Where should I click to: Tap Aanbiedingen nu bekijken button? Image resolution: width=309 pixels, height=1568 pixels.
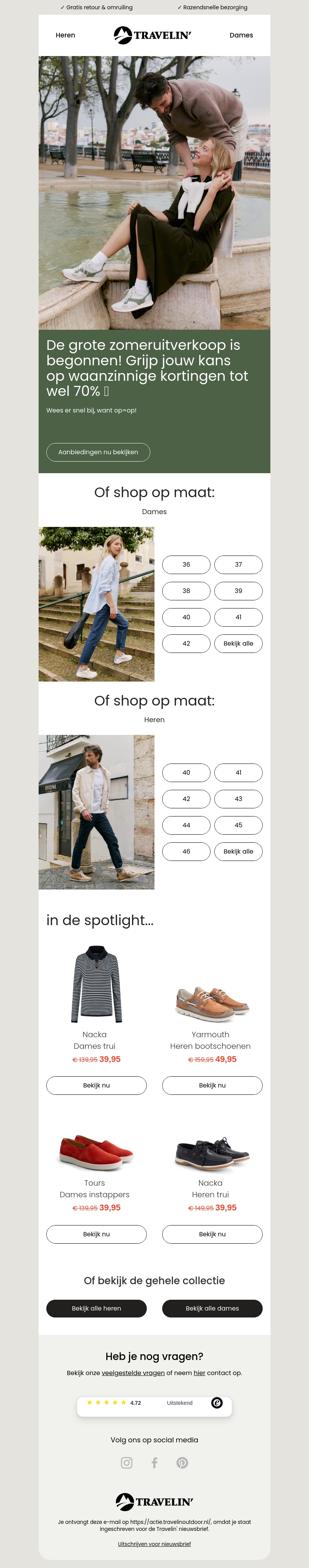click(98, 452)
